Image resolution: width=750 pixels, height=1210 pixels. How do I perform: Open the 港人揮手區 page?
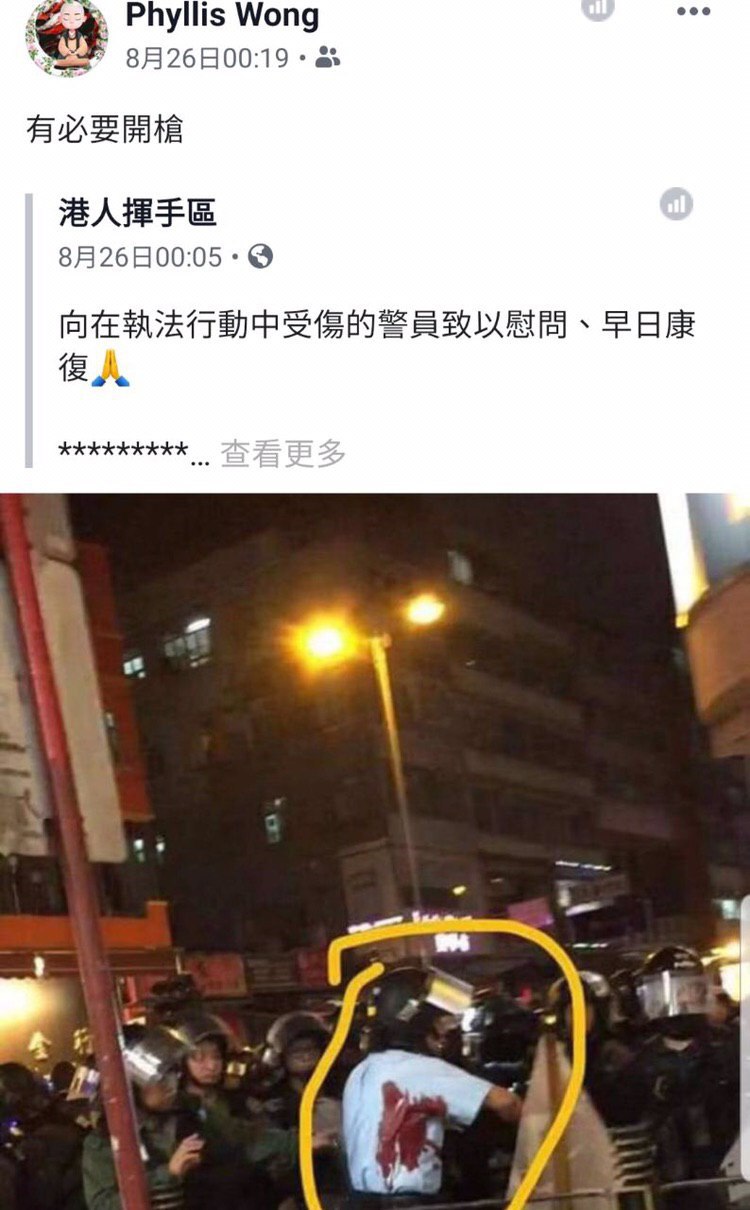click(x=137, y=212)
